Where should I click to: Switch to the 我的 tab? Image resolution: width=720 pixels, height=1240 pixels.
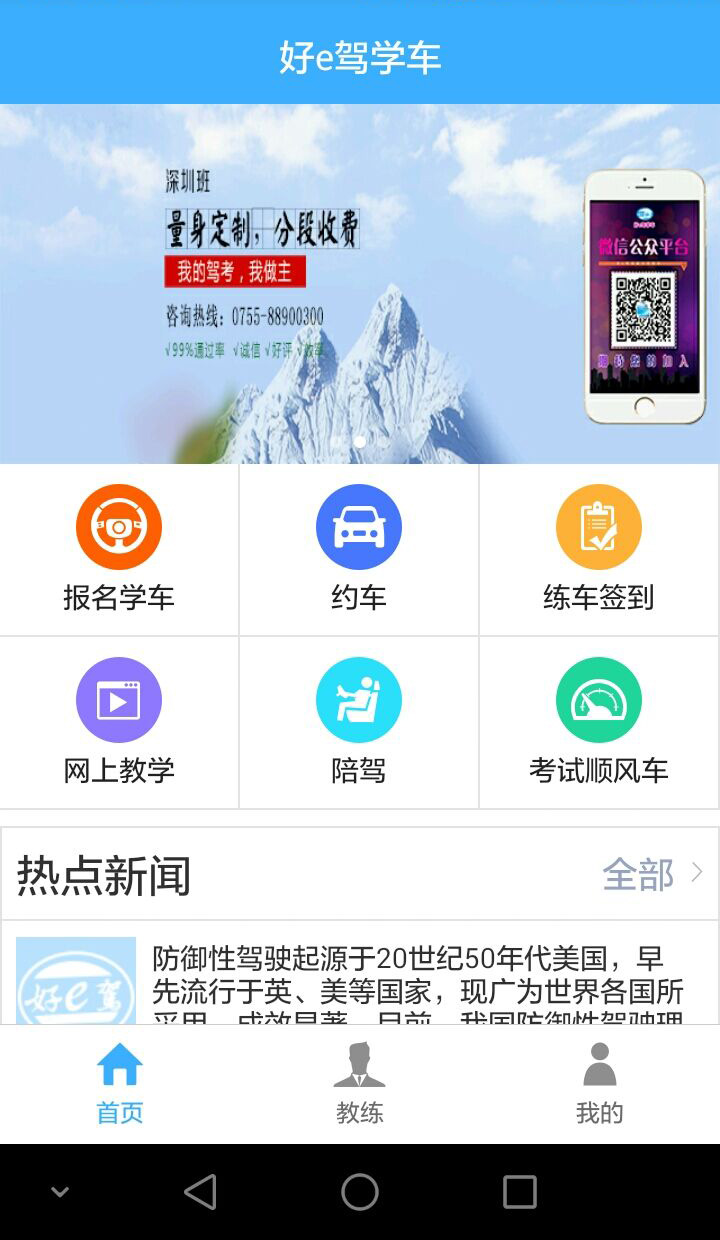(599, 1084)
